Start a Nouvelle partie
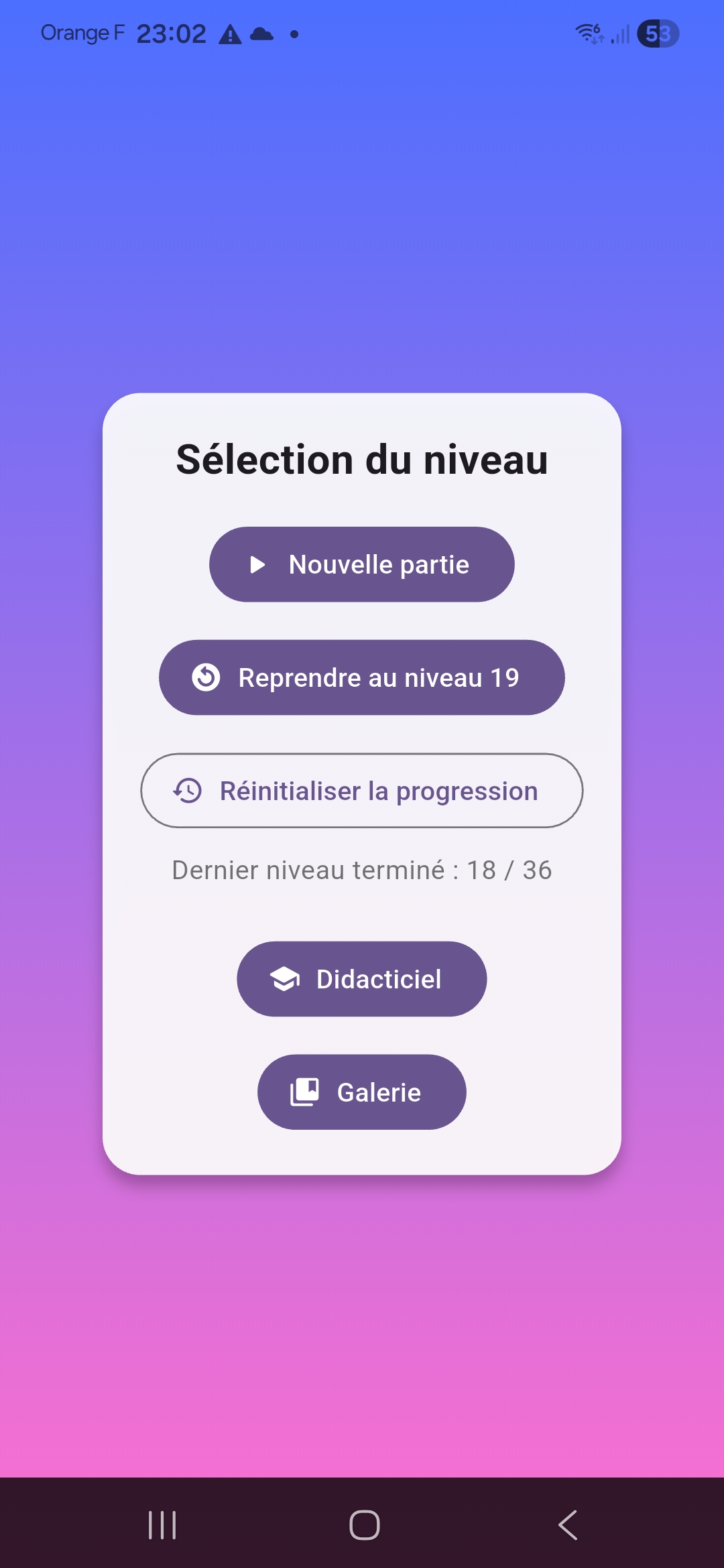Screen dimensions: 724x1568 click(362, 565)
